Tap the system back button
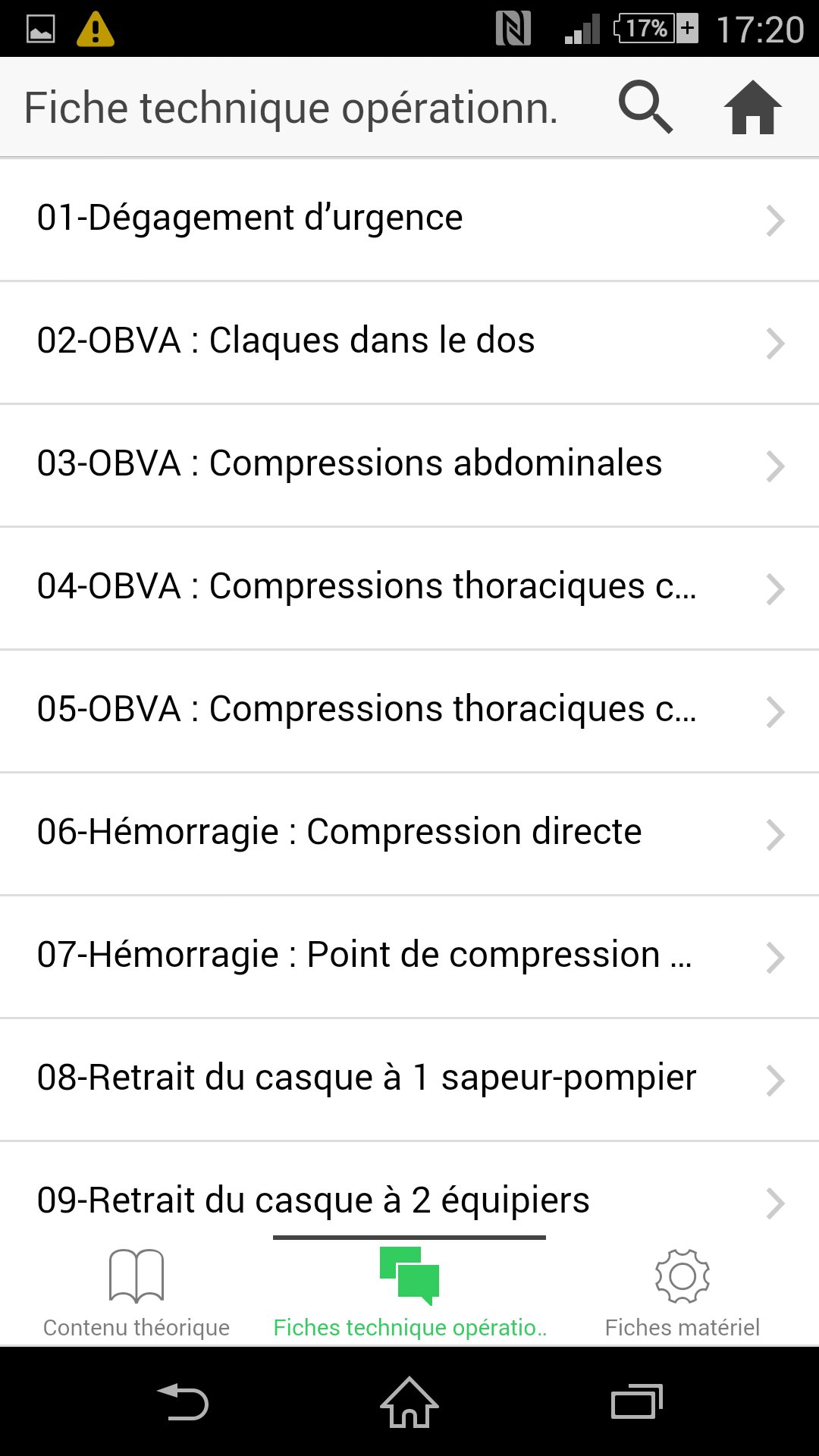Viewport: 819px width, 1456px height. point(182,1402)
